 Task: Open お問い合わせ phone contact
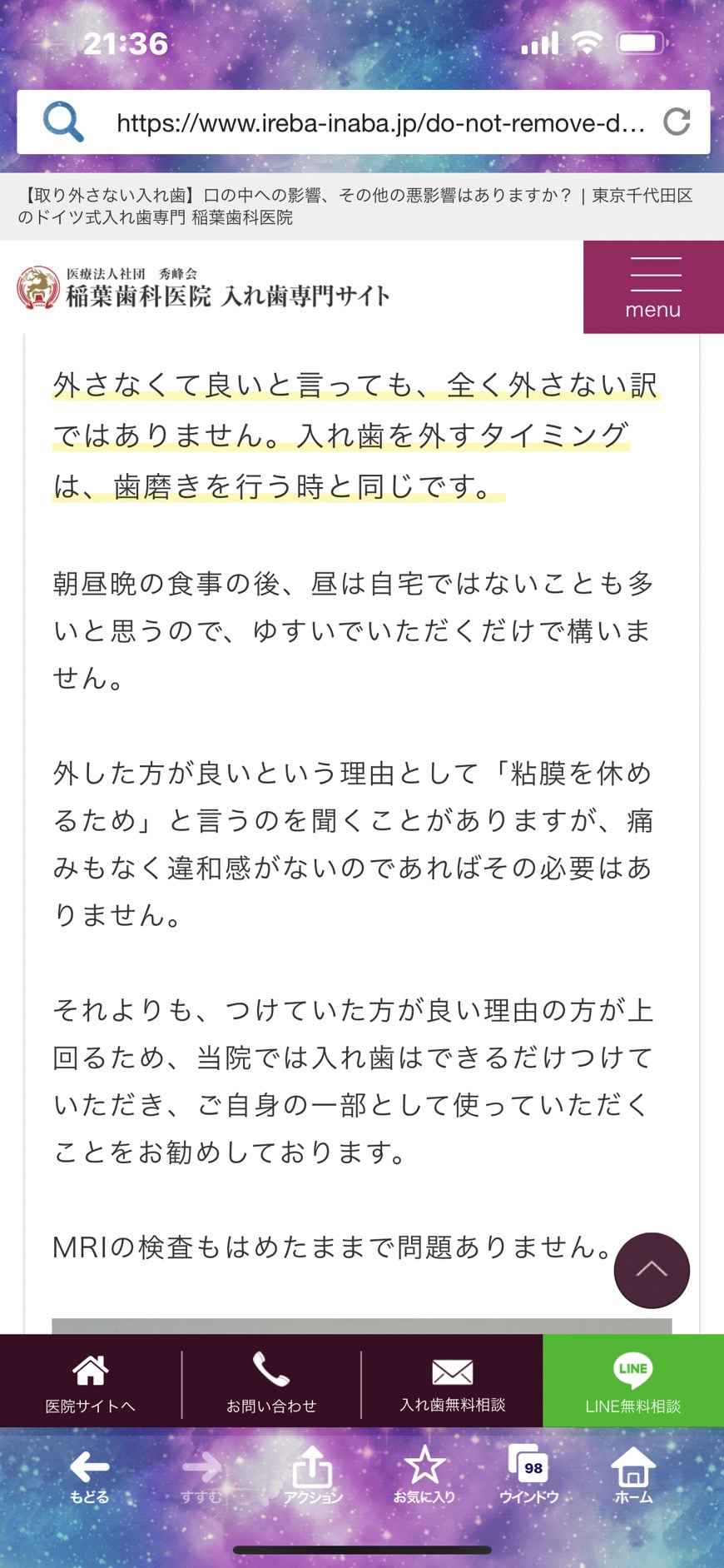click(x=271, y=1381)
